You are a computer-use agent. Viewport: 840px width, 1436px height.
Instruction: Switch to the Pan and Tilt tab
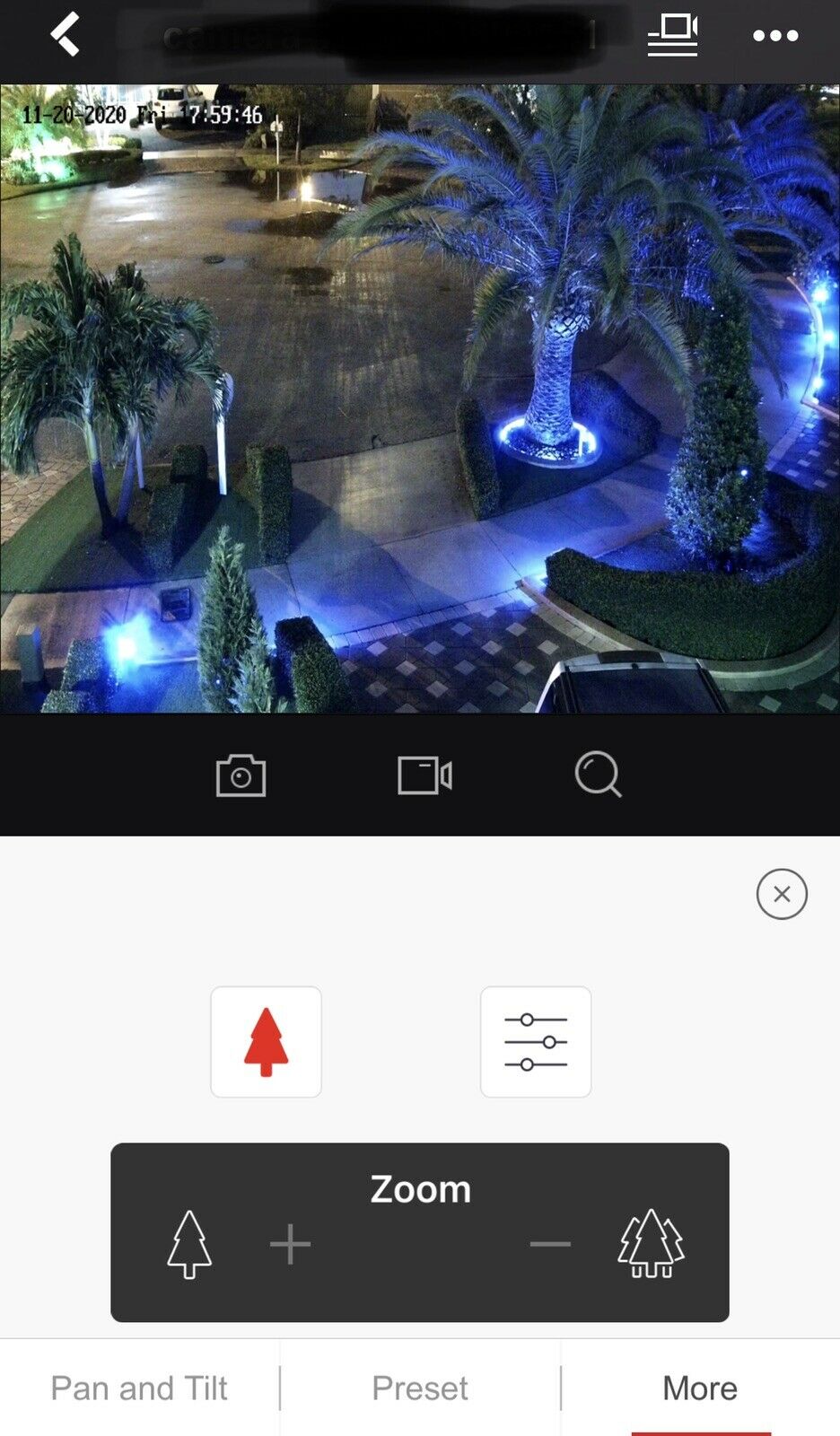pyautogui.click(x=139, y=1388)
